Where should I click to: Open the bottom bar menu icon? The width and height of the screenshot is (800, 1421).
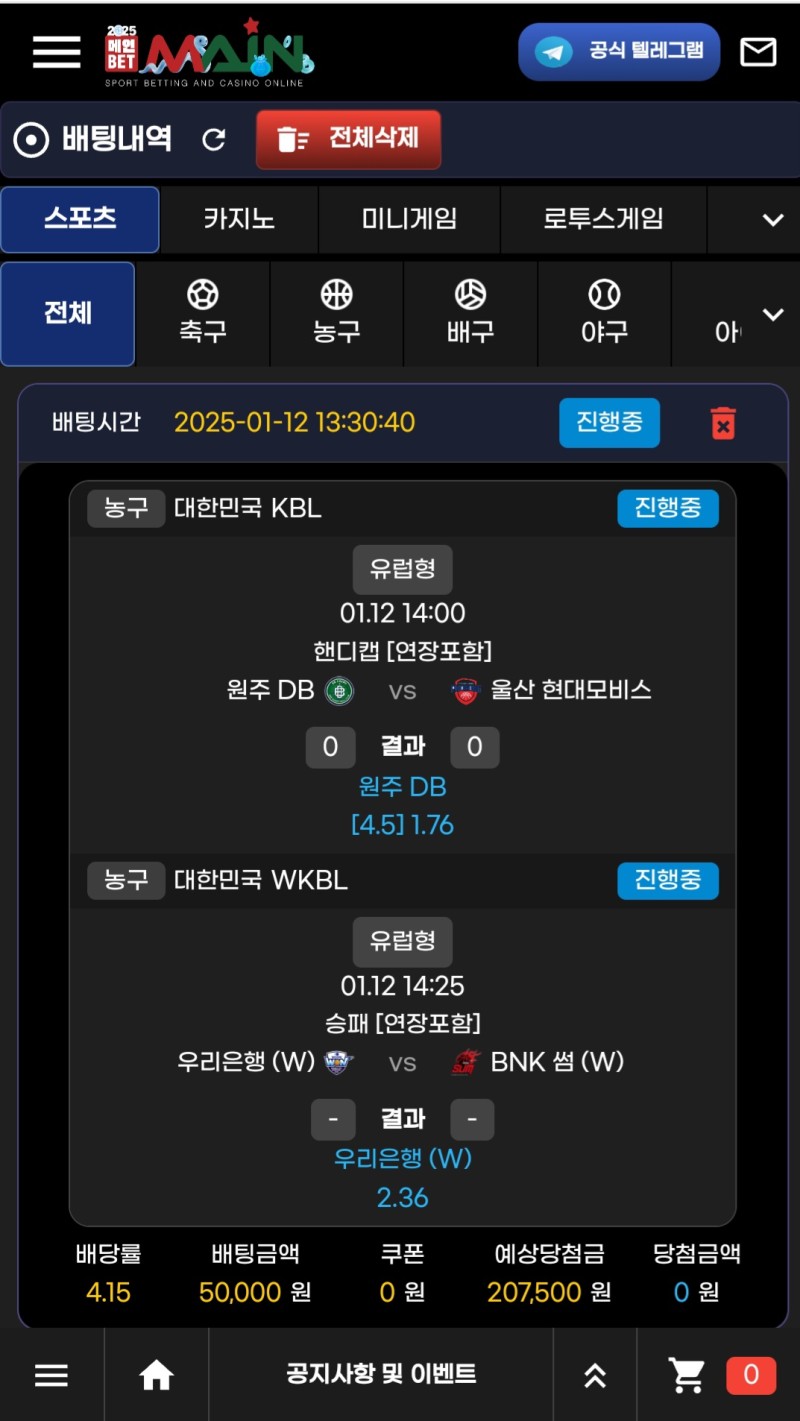tap(52, 1376)
